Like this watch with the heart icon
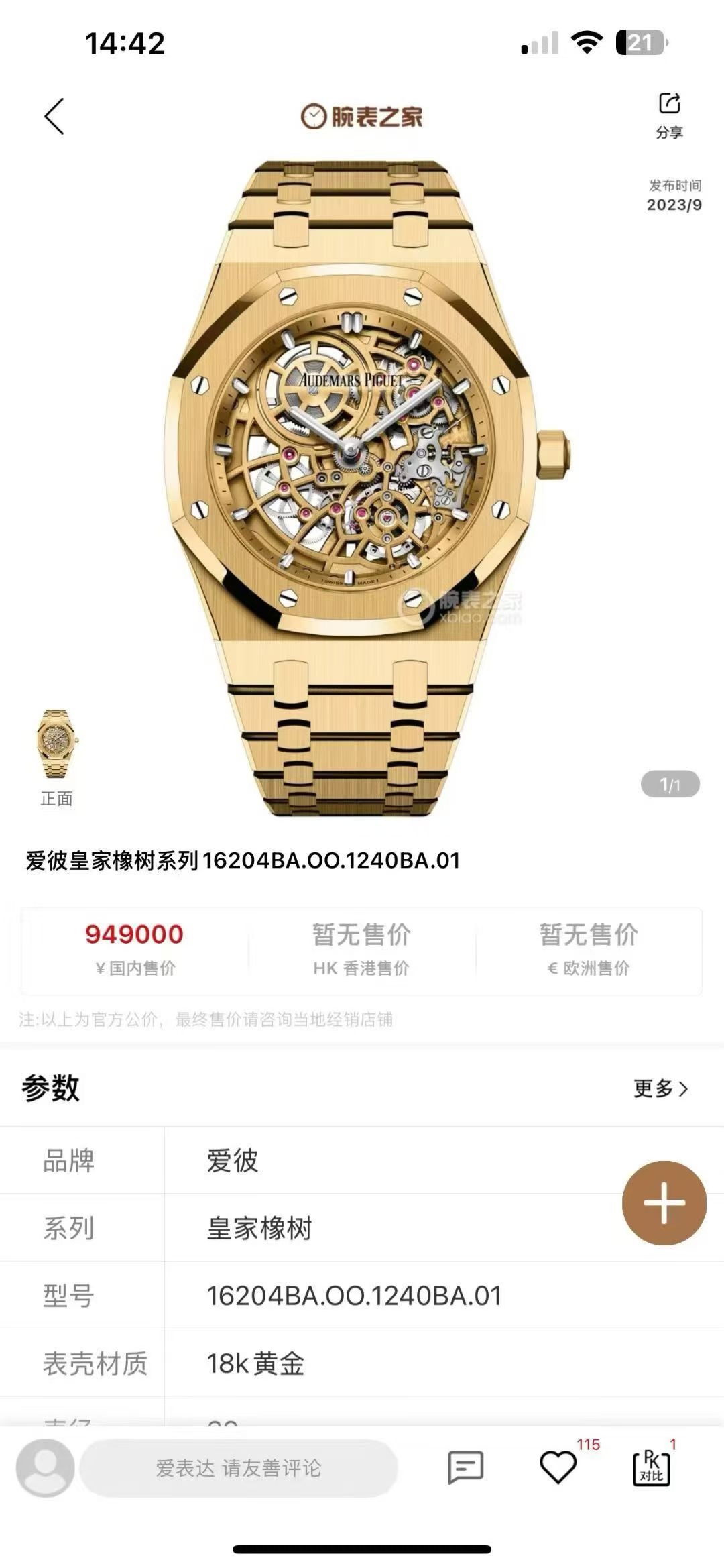 click(558, 1467)
